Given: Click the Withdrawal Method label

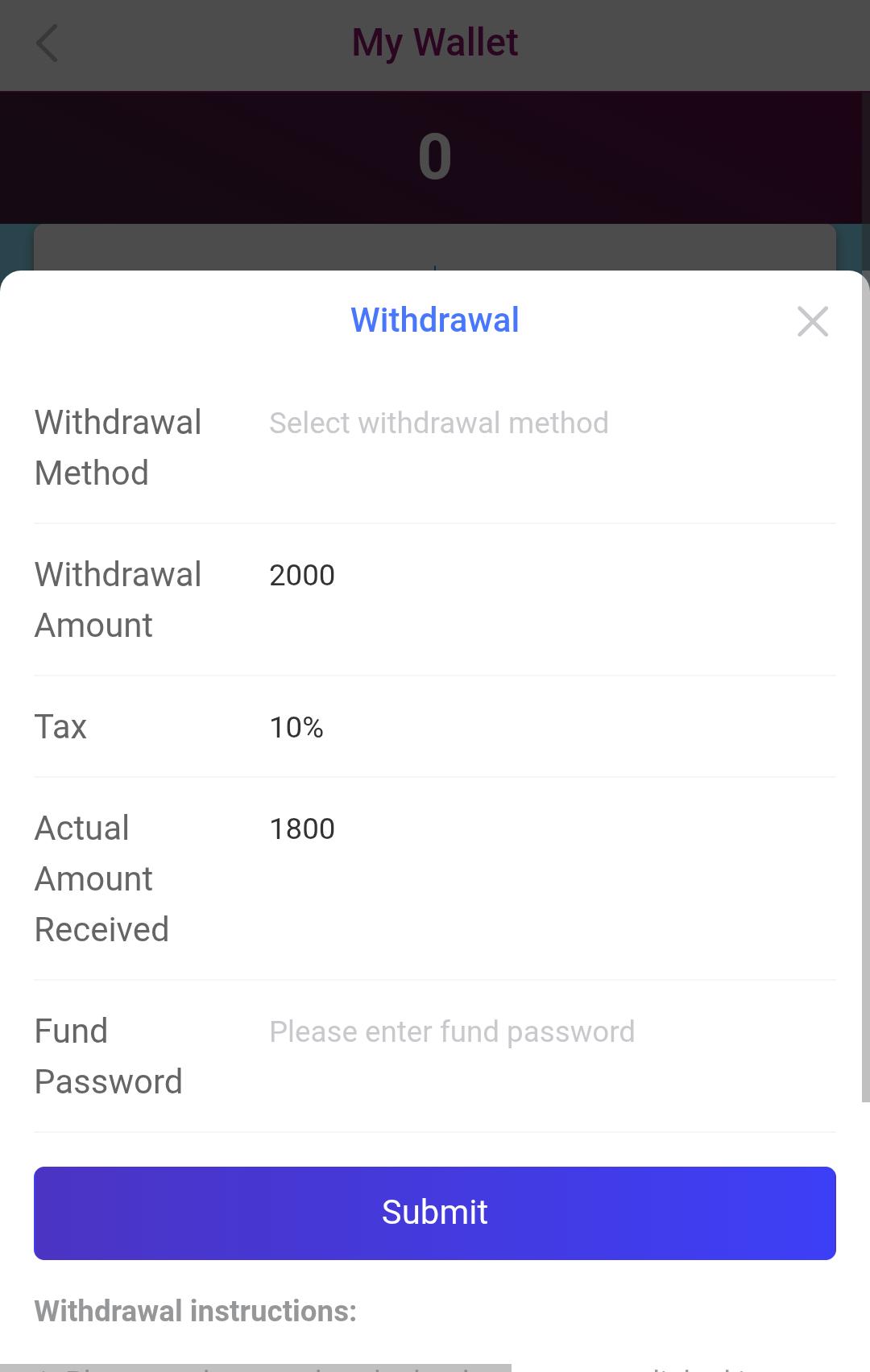Looking at the screenshot, I should 118,447.
